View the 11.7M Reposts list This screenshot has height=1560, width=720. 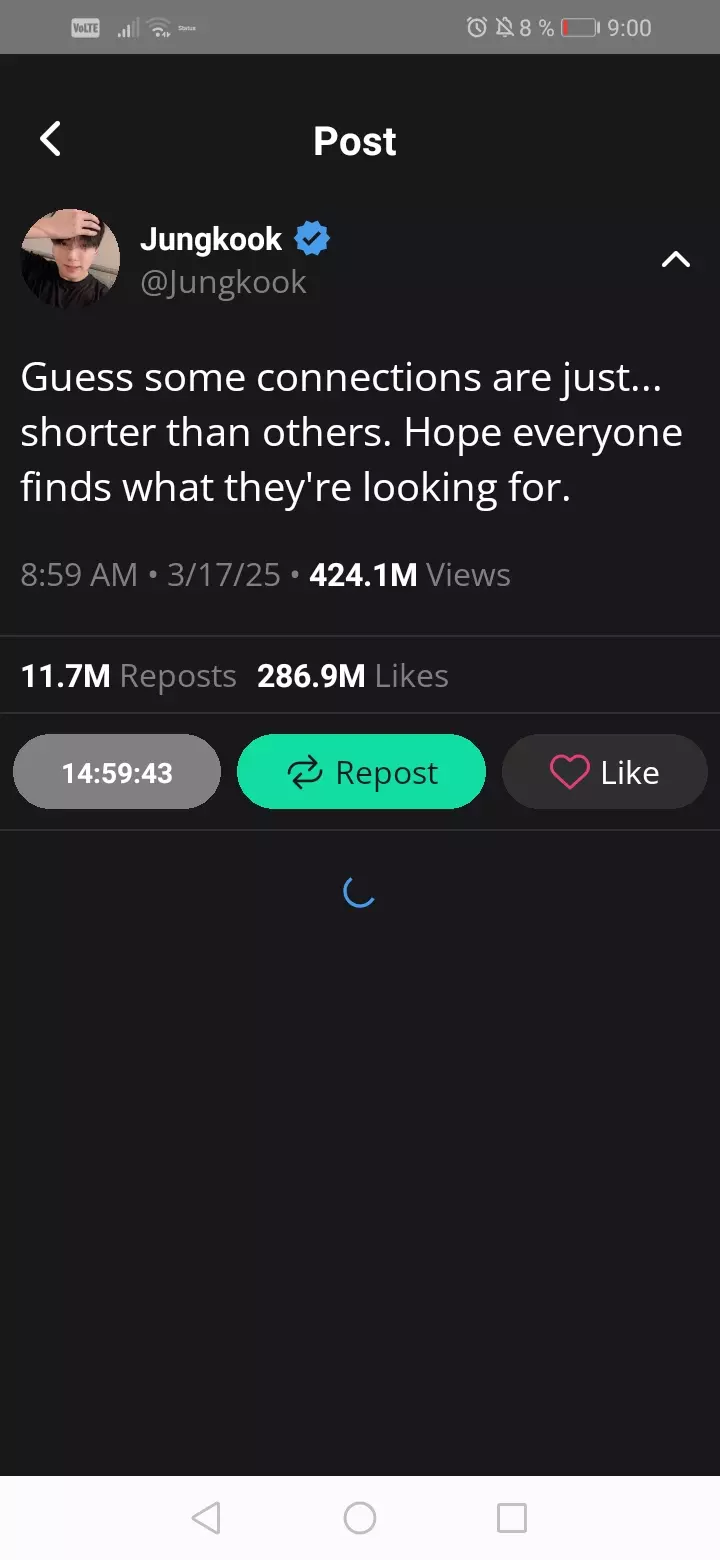click(128, 676)
